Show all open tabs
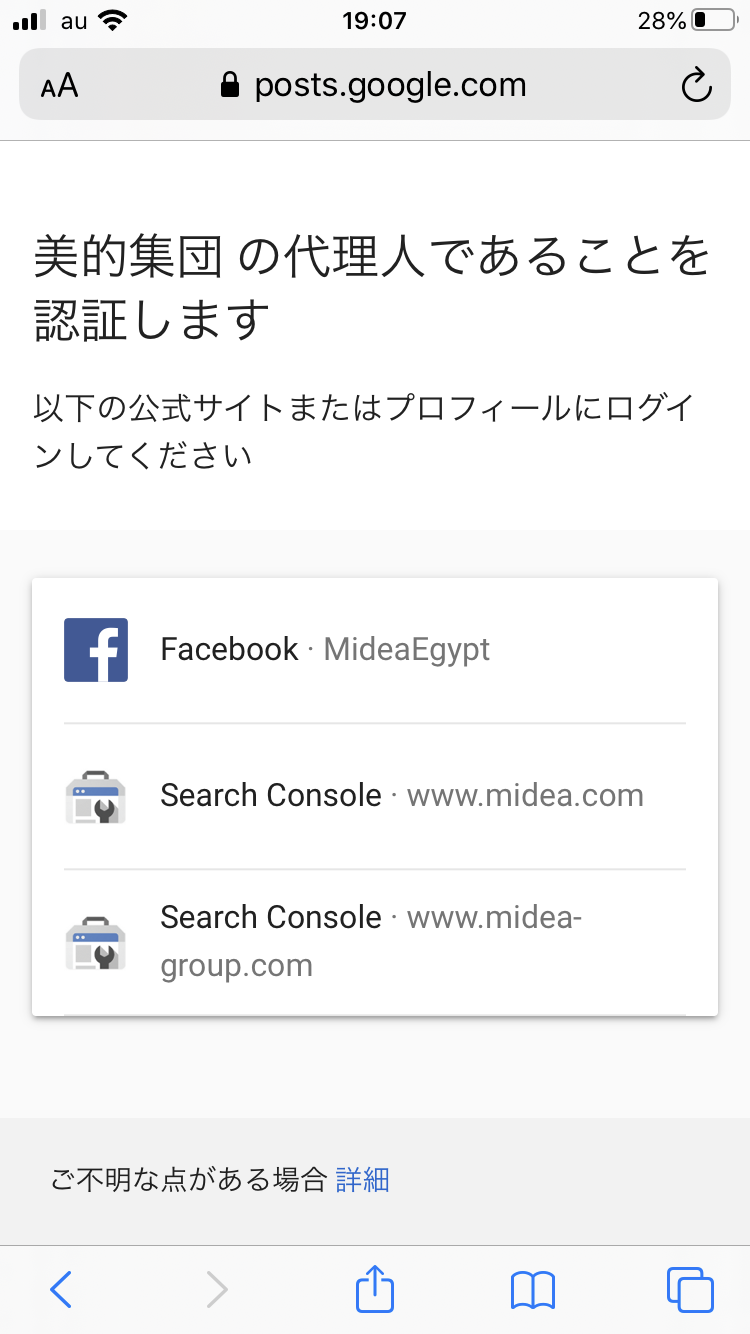The height and width of the screenshot is (1334, 750). 689,1289
